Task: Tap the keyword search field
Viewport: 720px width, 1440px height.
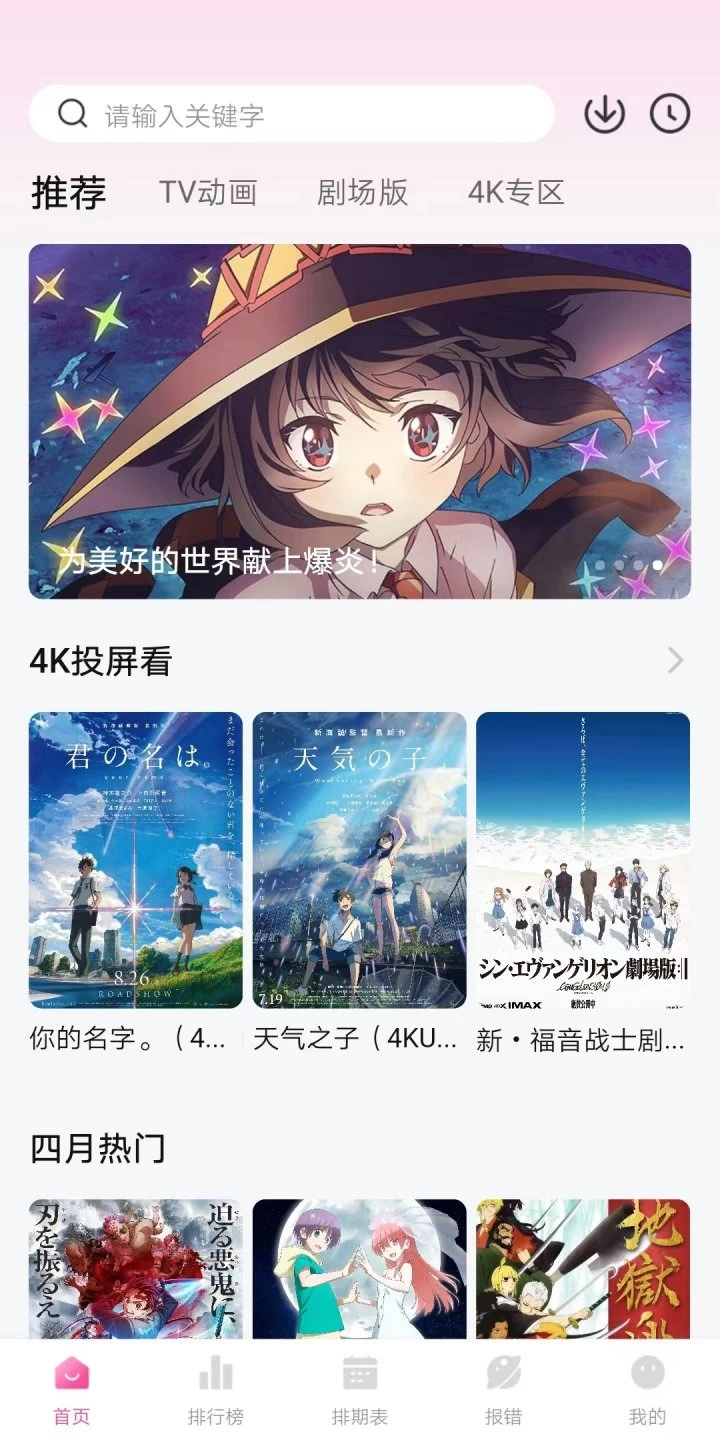Action: click(300, 114)
